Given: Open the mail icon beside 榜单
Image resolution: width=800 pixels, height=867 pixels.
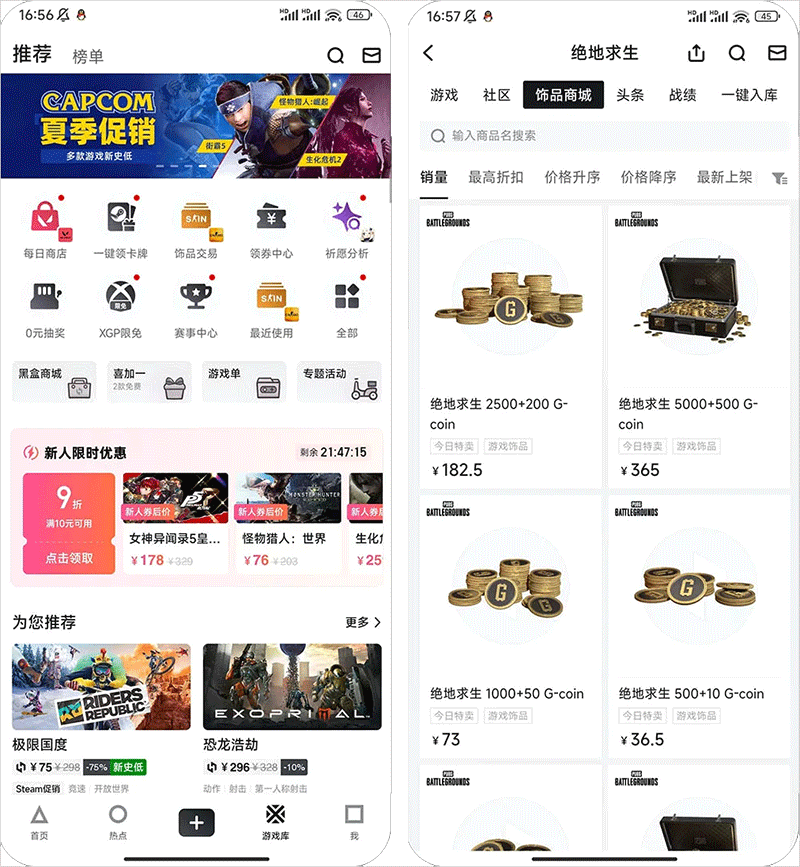Looking at the screenshot, I should tap(372, 56).
